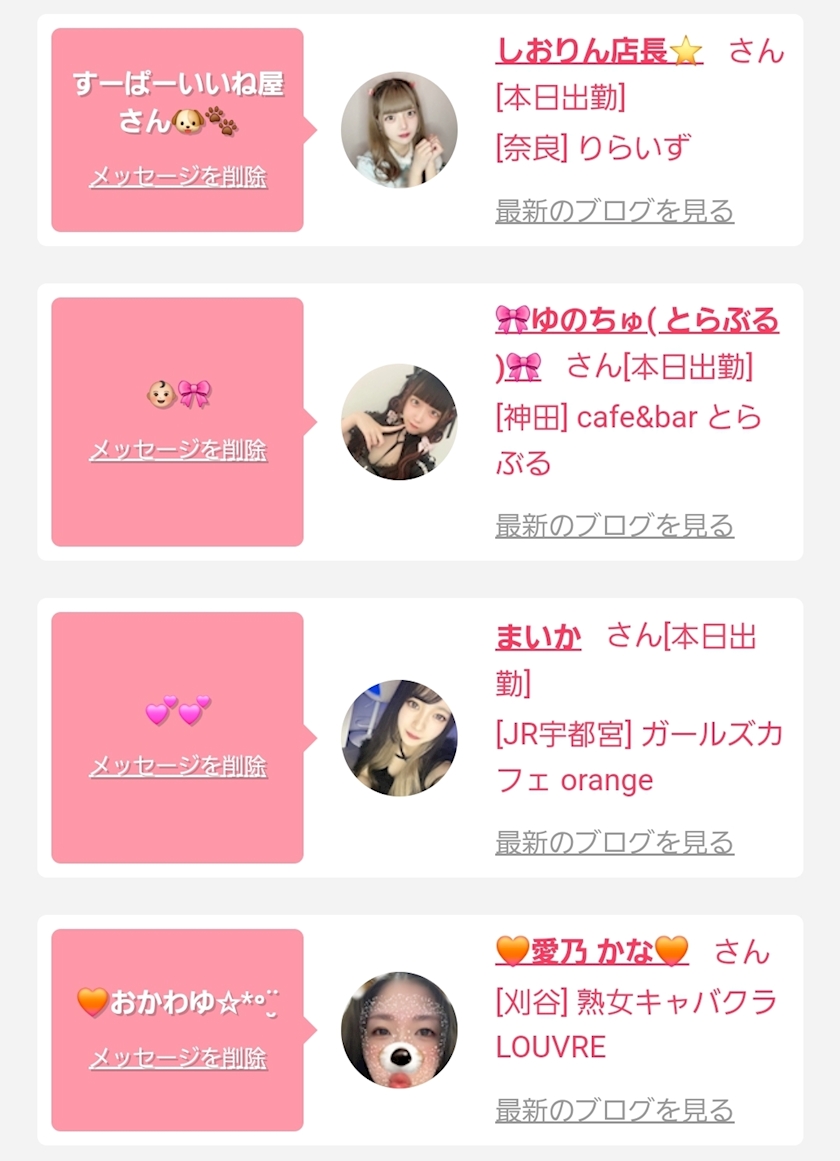Delete the baby and ribbon emoji message
840x1161 pixels.
coord(178,450)
